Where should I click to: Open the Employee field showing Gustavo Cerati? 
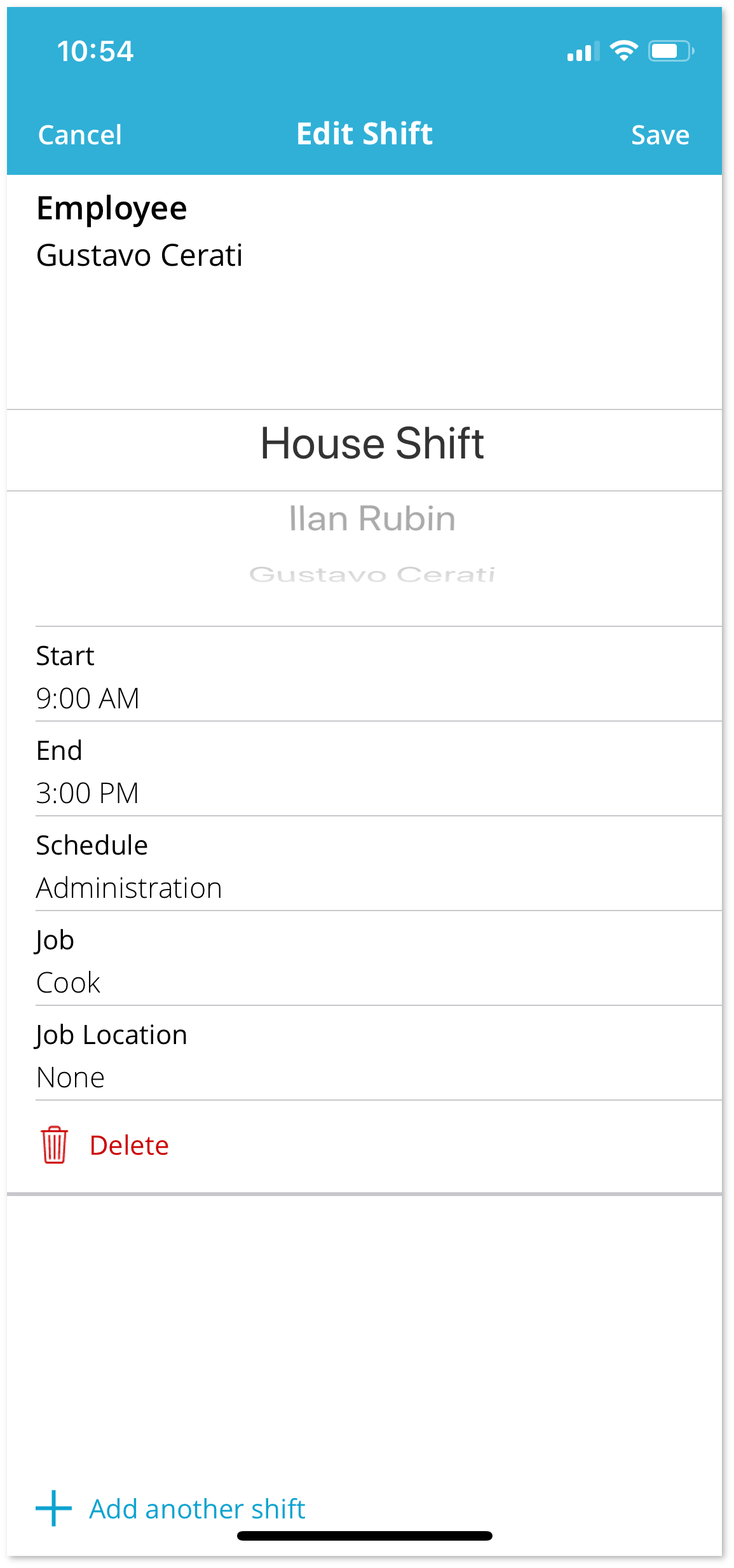(x=364, y=232)
